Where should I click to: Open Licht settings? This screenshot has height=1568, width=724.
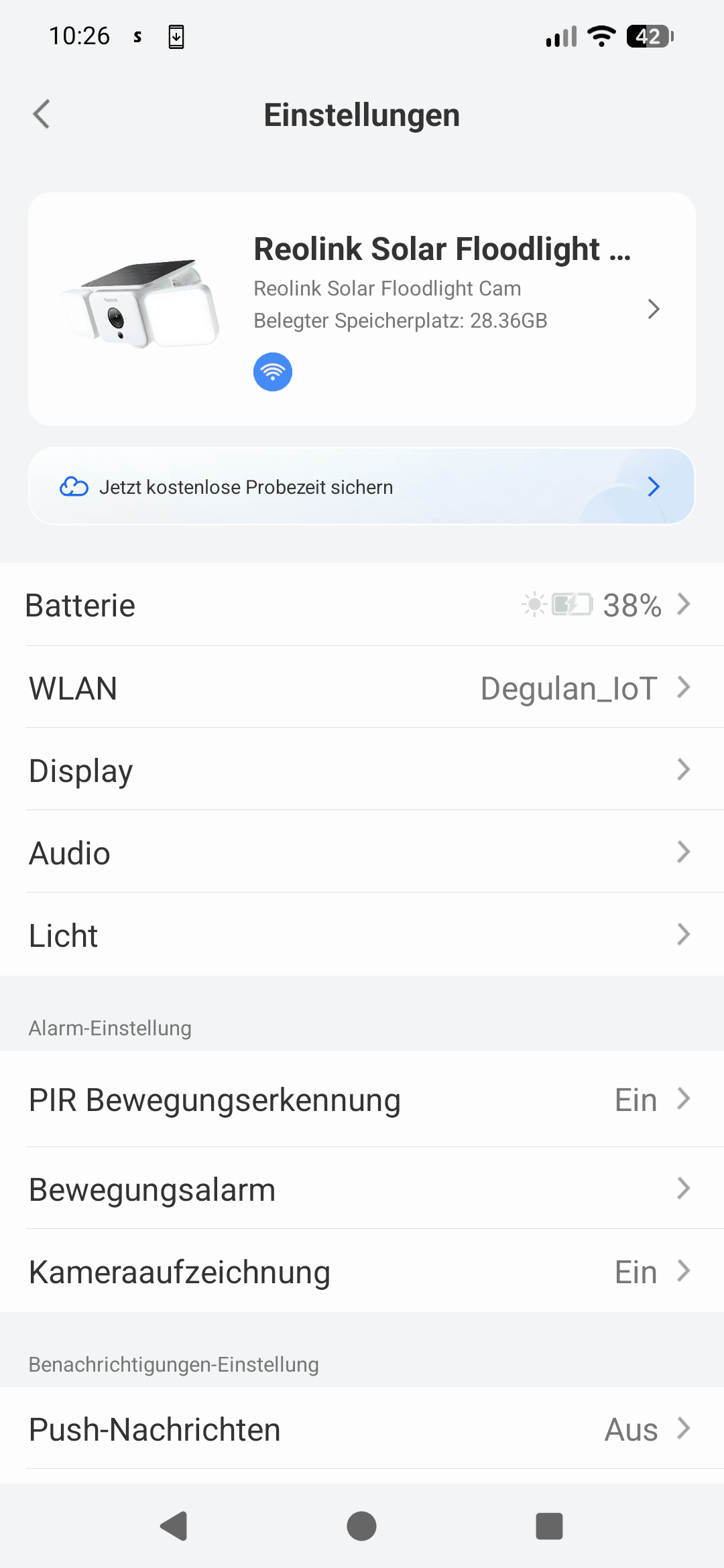point(362,935)
